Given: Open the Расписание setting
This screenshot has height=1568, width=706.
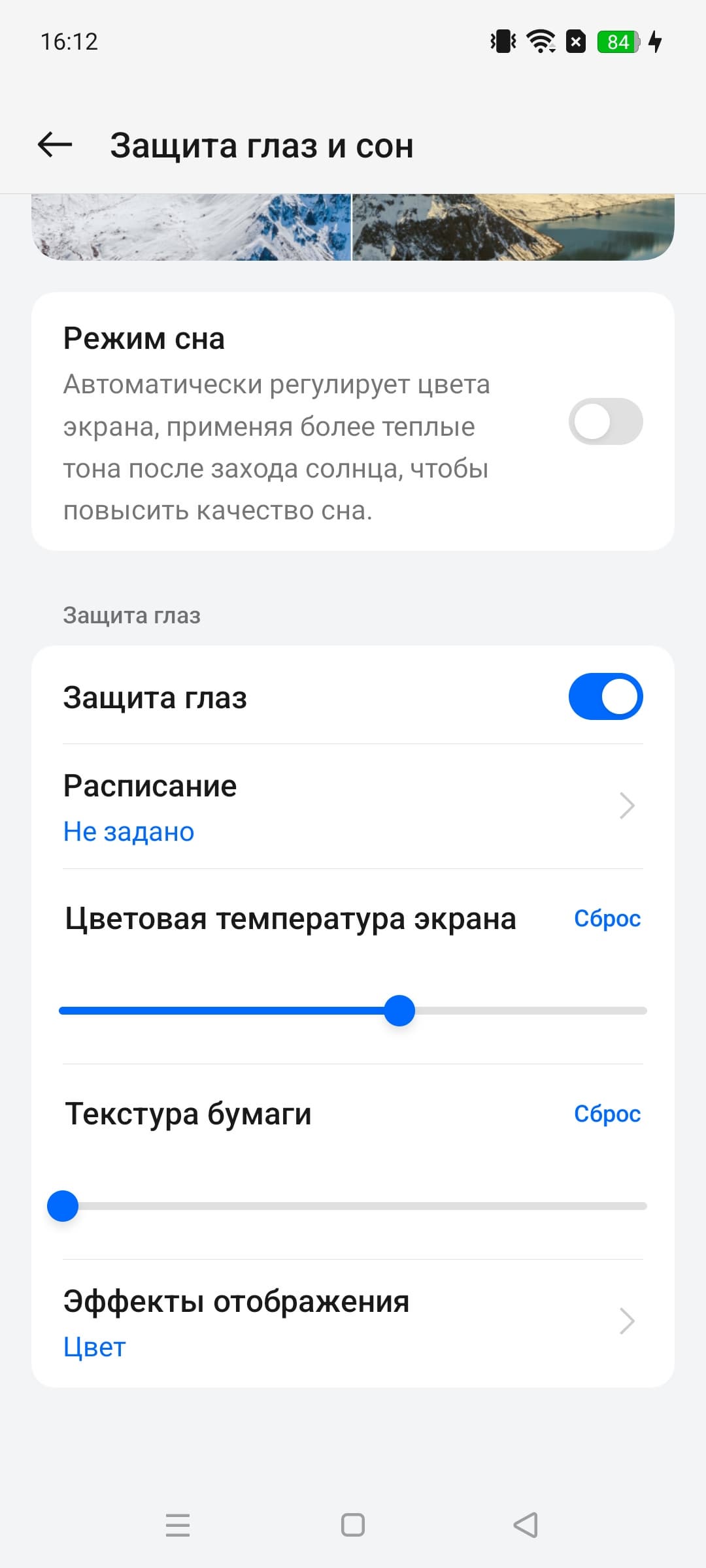Looking at the screenshot, I should coord(353,806).
